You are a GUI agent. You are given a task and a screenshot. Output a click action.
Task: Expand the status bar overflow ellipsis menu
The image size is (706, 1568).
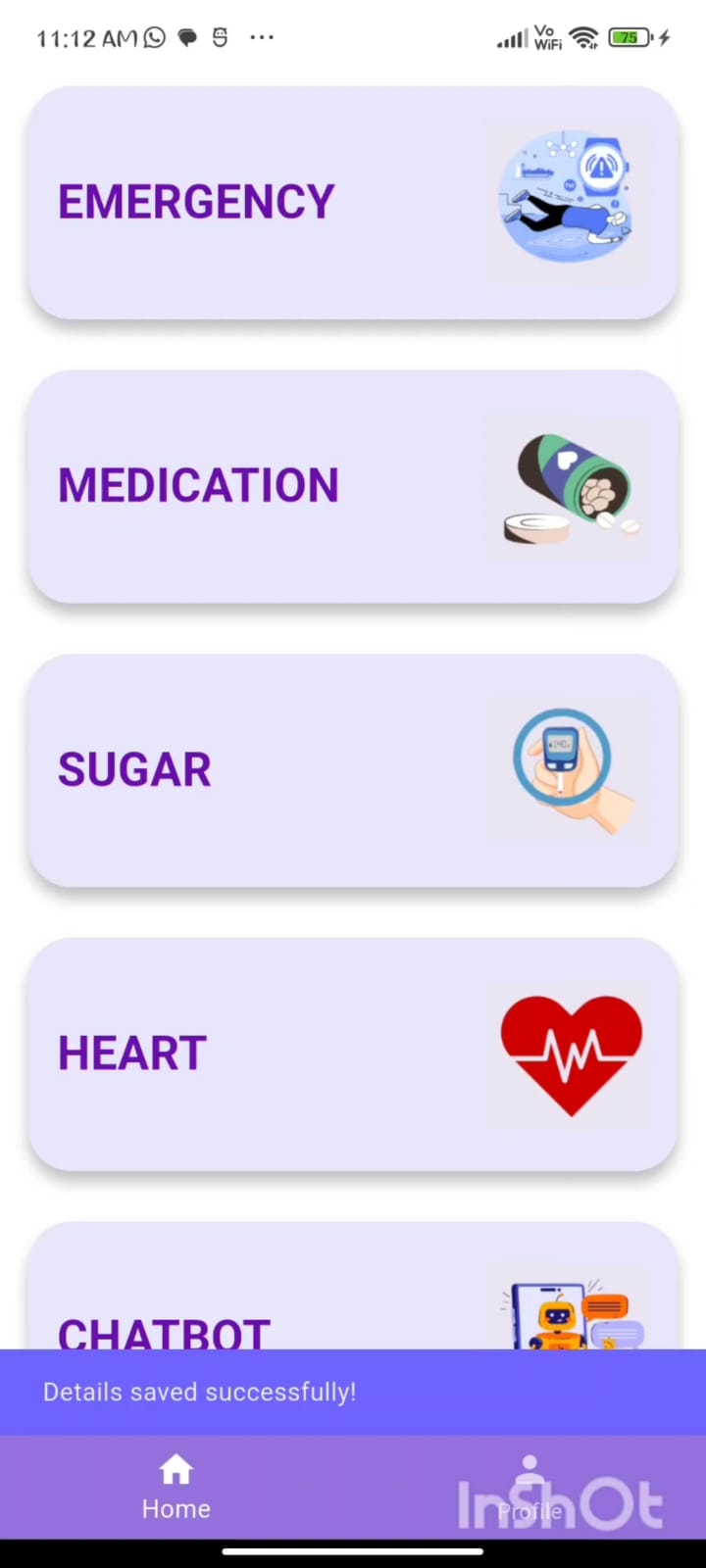[x=262, y=37]
